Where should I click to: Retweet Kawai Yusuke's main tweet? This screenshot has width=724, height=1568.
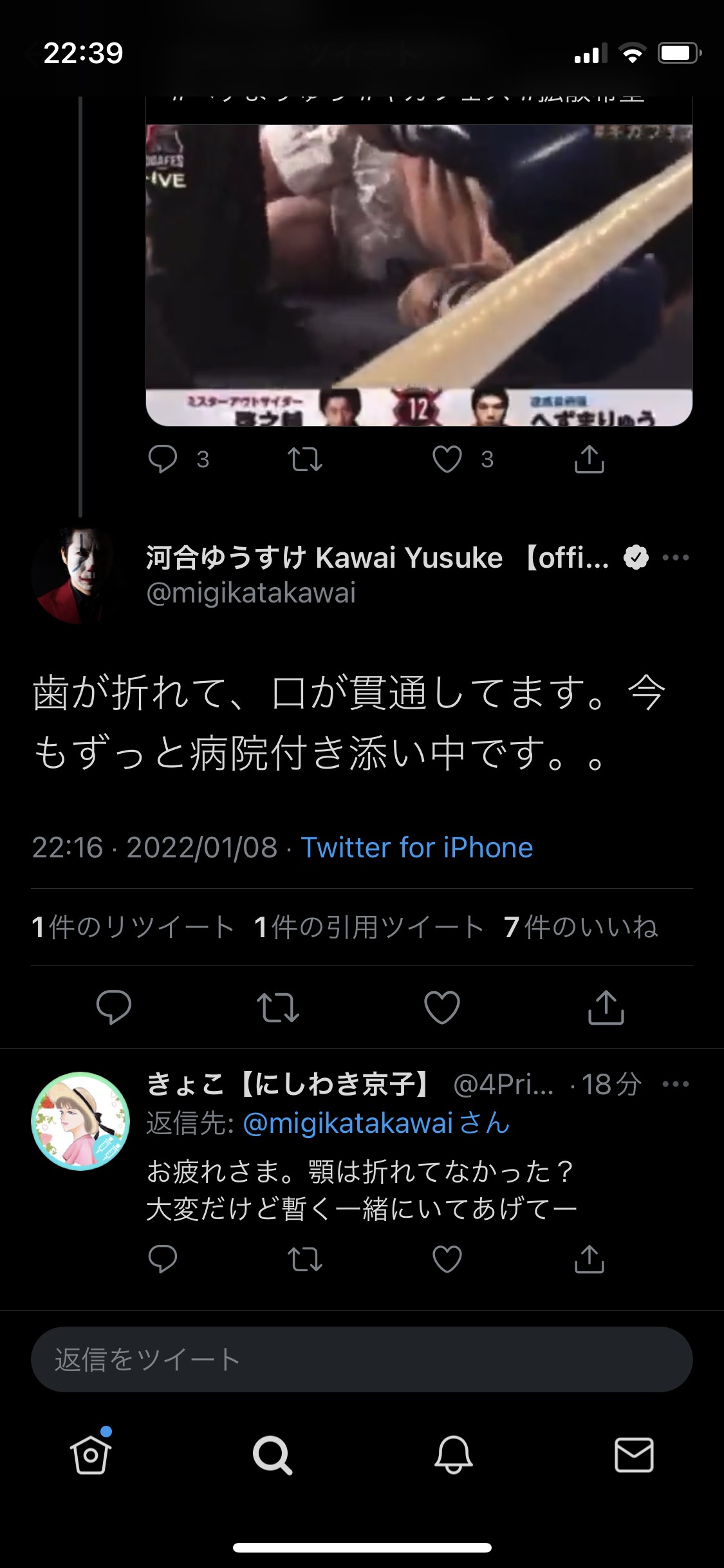click(x=278, y=1007)
